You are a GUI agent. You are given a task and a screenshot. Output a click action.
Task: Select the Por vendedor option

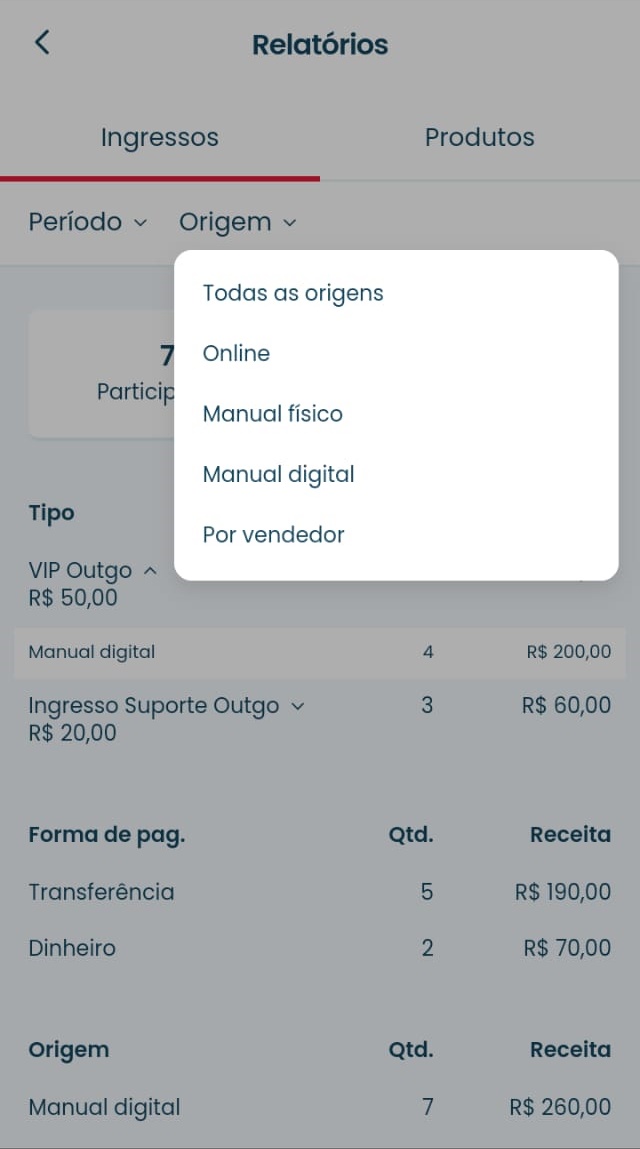(x=273, y=535)
